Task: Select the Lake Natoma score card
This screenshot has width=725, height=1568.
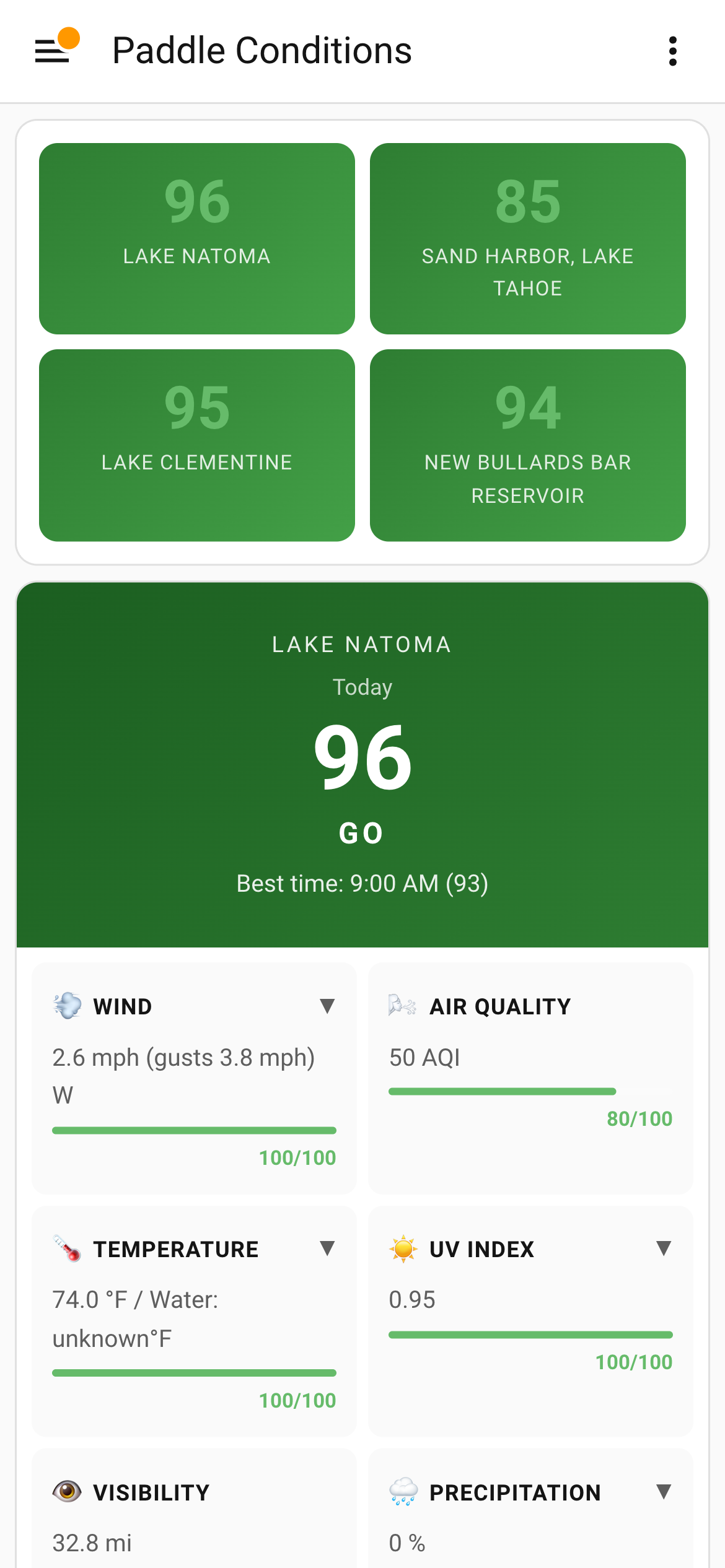Action: pos(196,238)
